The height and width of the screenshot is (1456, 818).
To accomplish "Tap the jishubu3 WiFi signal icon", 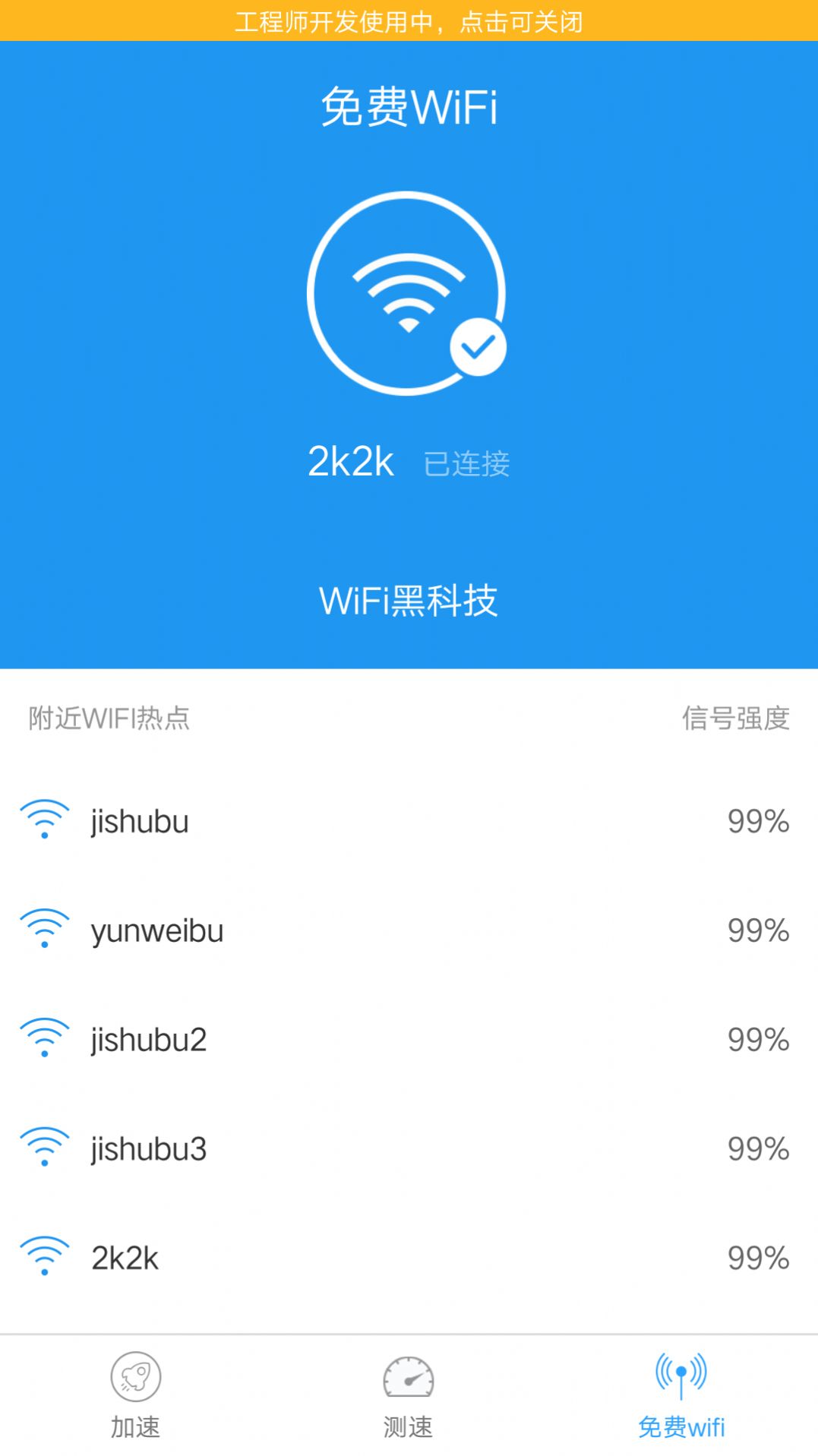I will click(x=44, y=1148).
